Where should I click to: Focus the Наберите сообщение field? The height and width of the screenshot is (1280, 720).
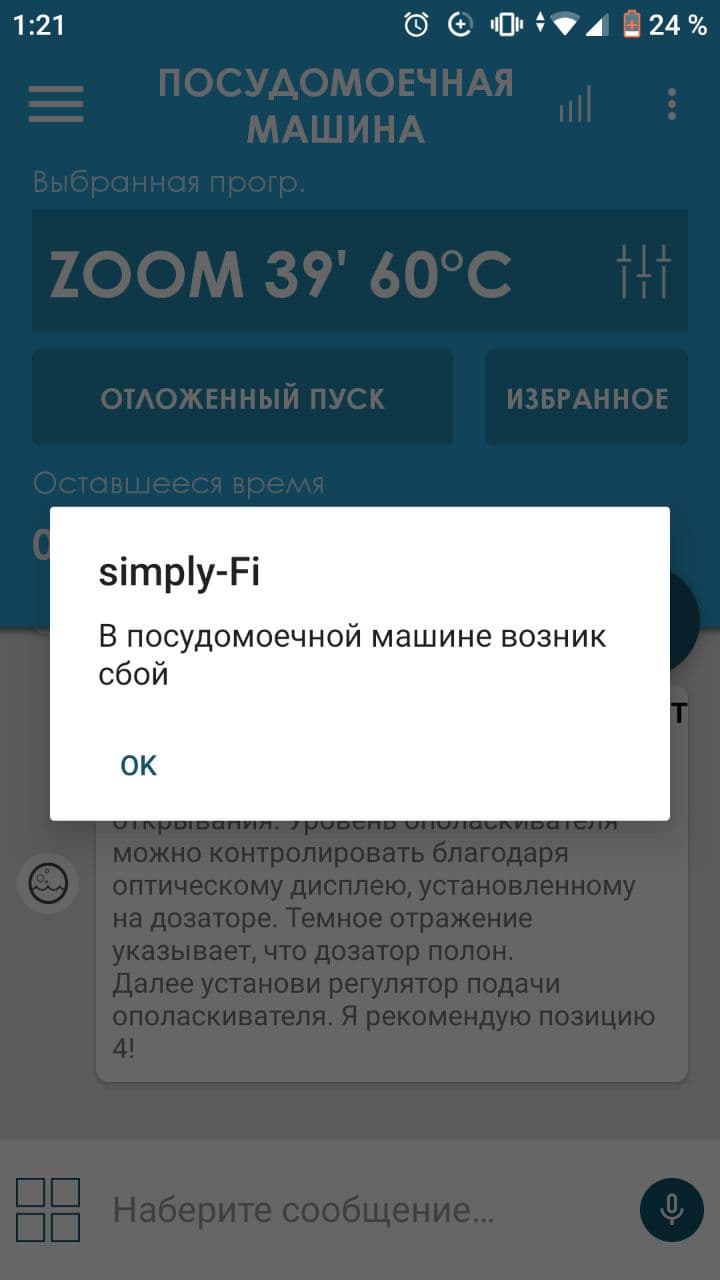click(x=360, y=1210)
